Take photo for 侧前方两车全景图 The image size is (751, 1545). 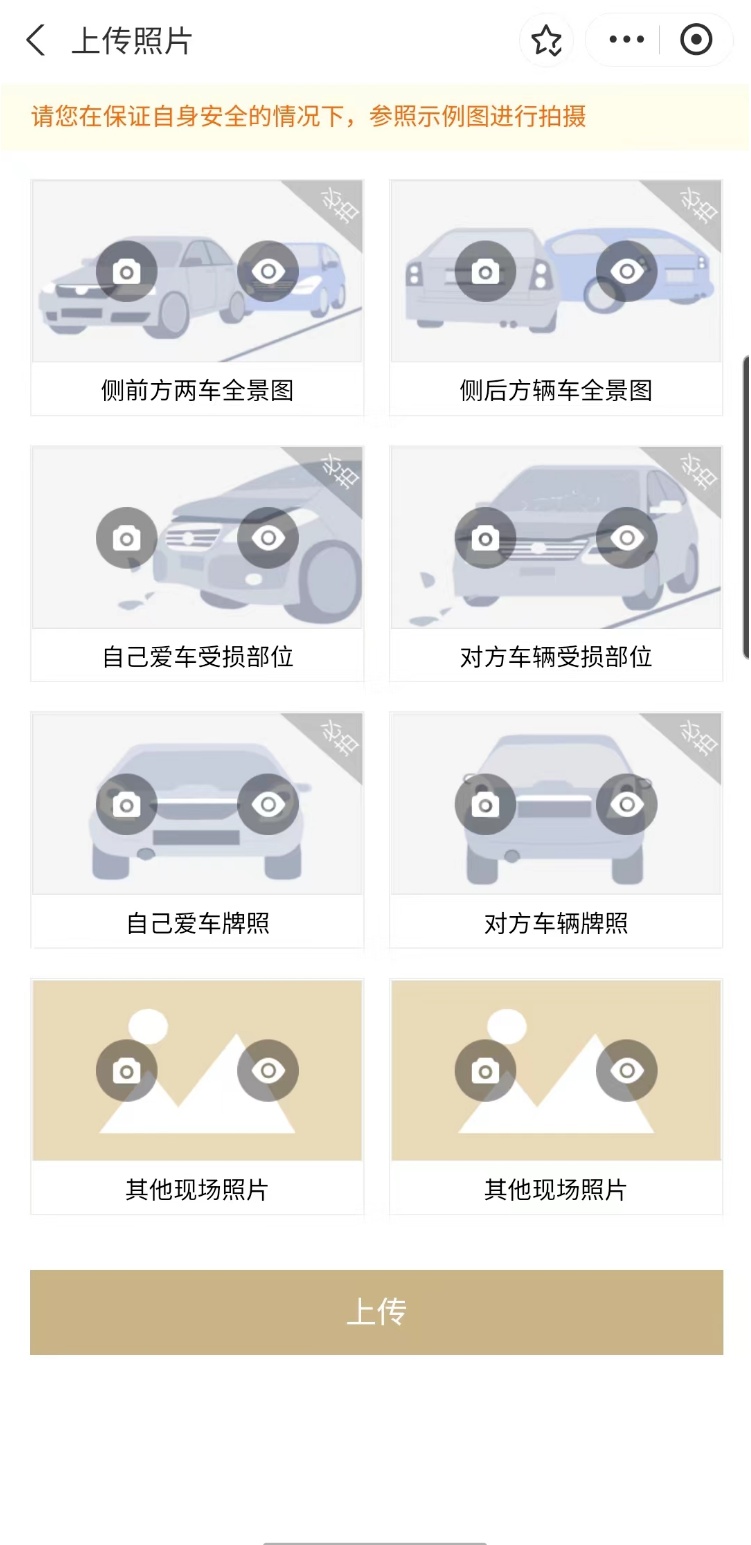click(126, 271)
